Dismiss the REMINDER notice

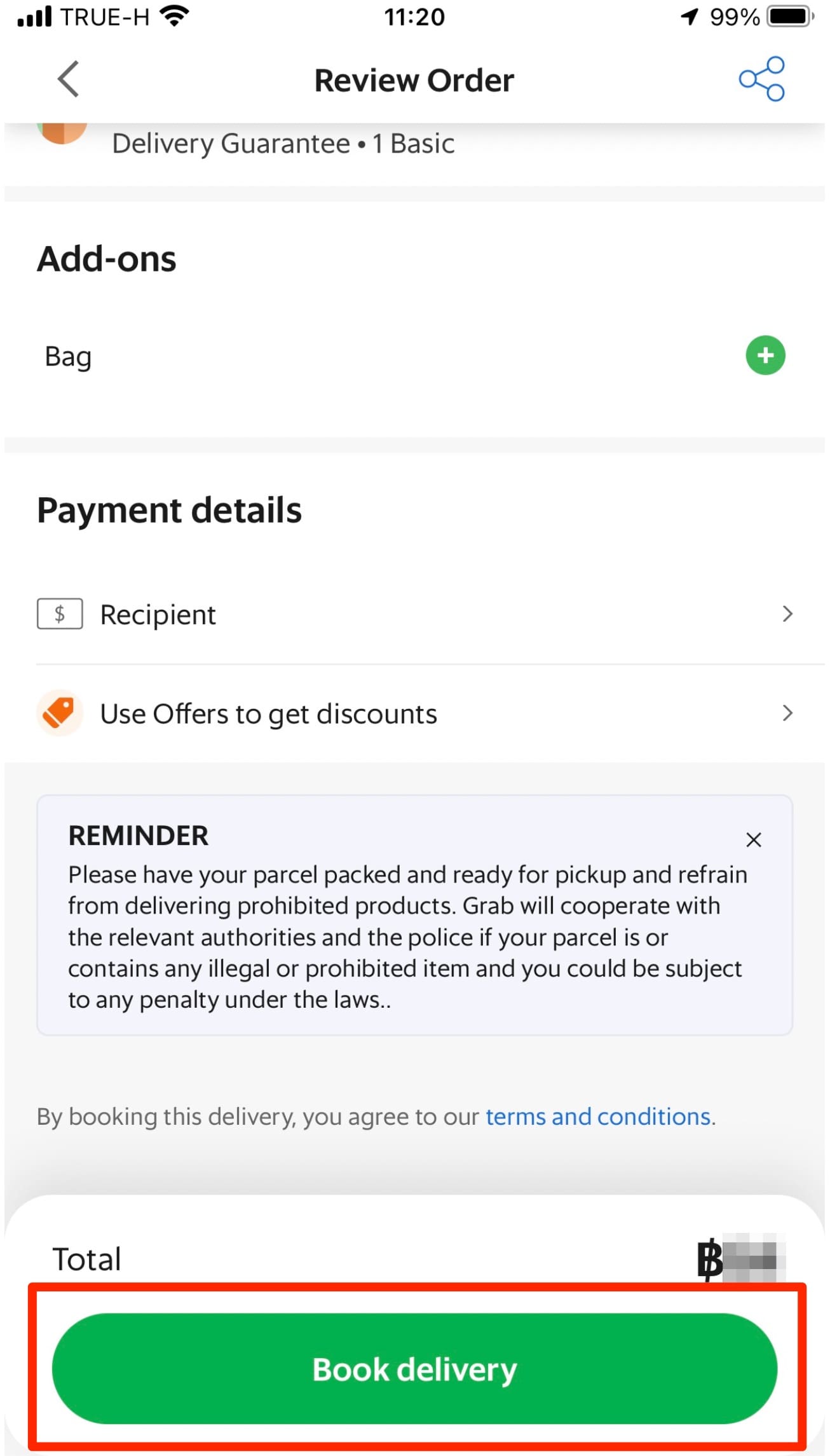tap(753, 840)
